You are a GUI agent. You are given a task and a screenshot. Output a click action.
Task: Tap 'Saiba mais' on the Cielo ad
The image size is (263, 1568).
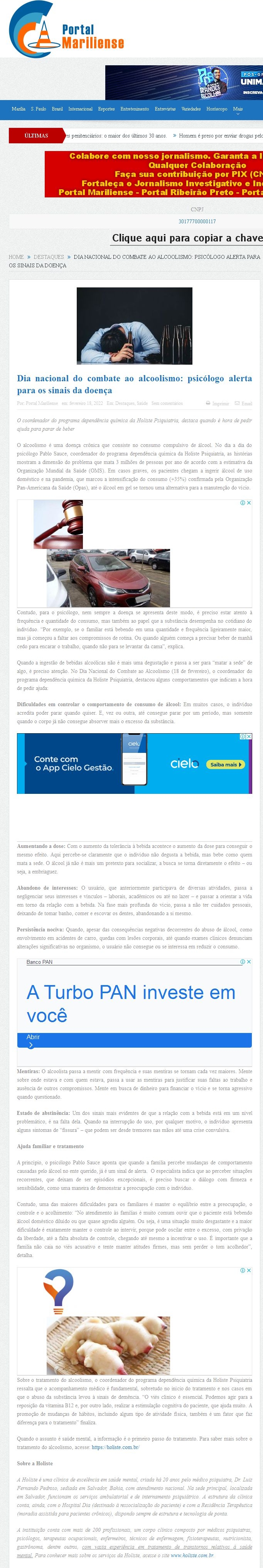(226, 764)
